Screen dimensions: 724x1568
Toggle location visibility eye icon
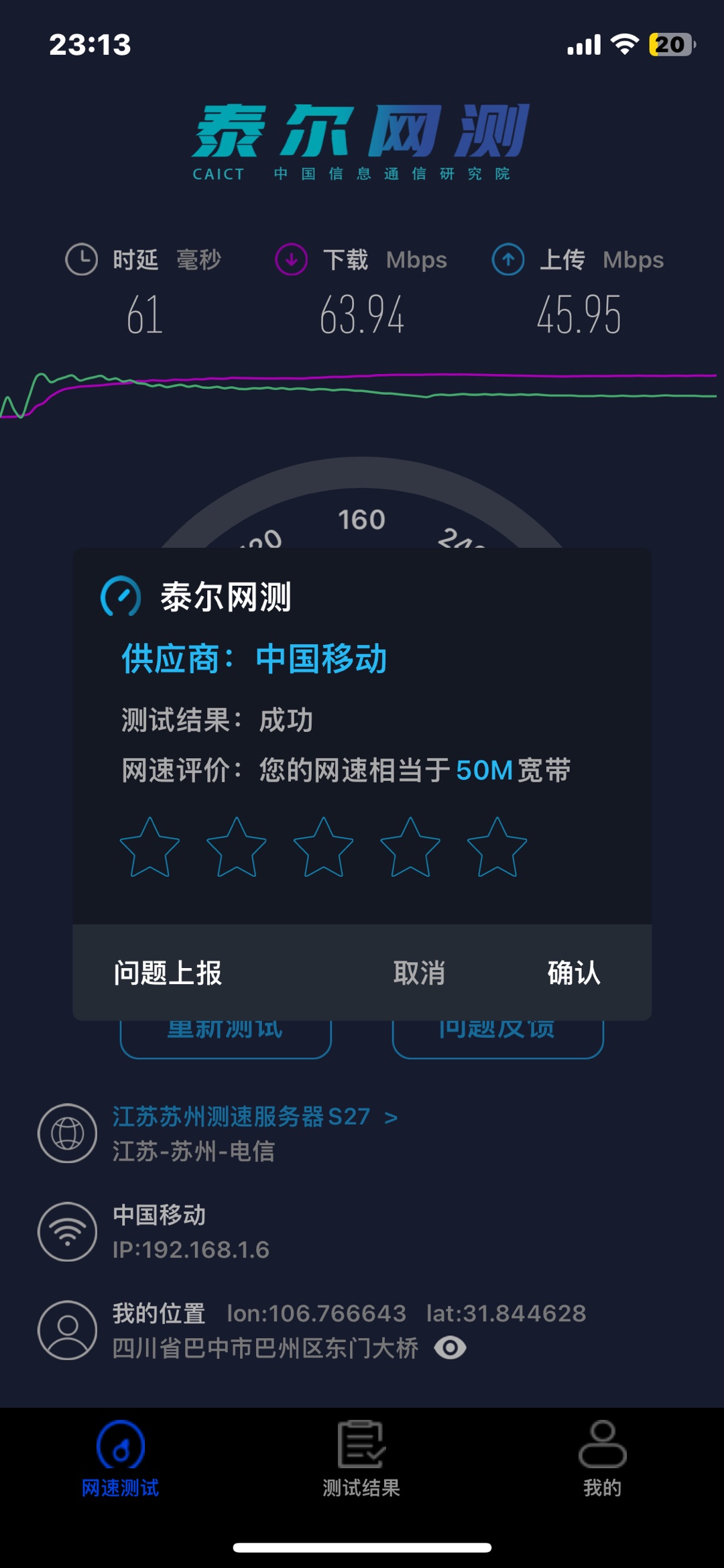450,1347
